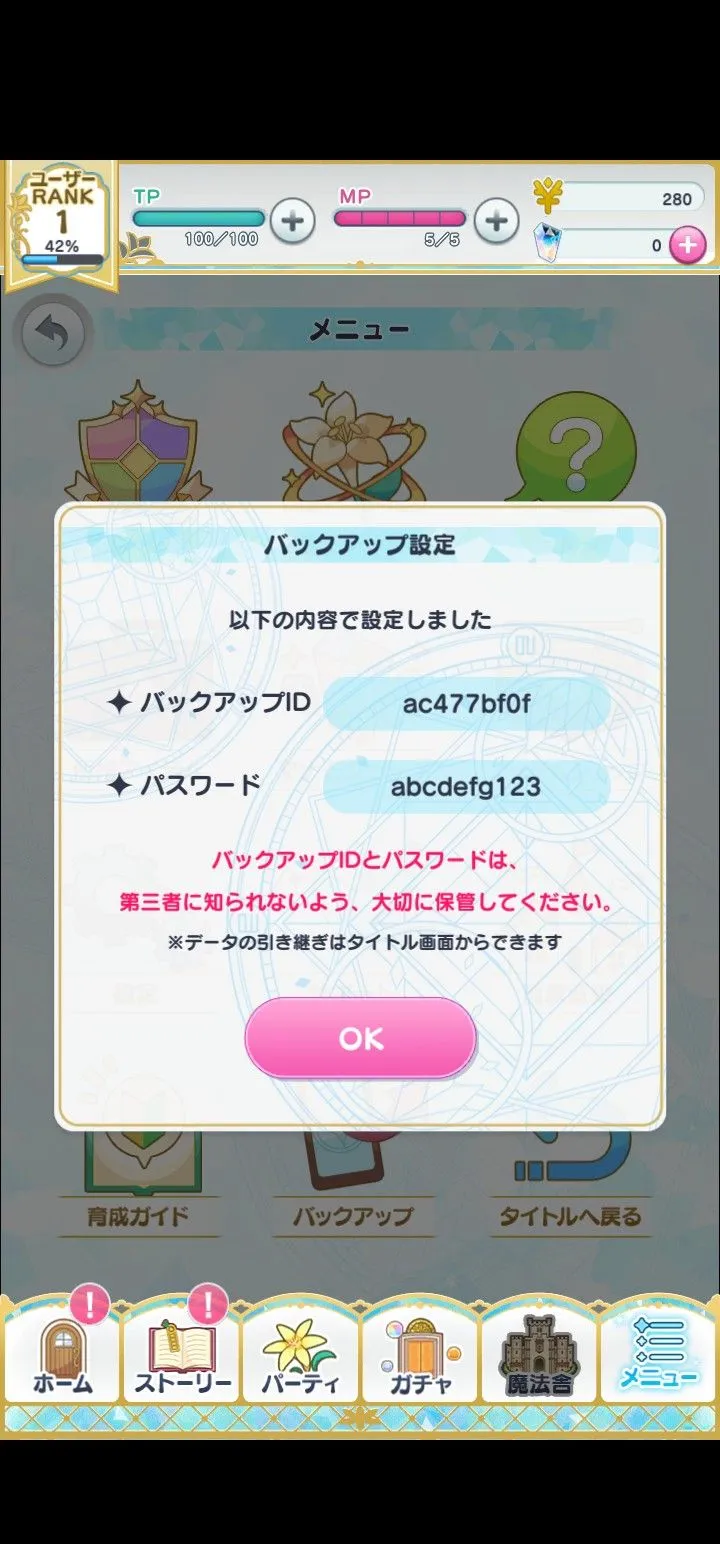Select the メニュー tab

pos(657,1350)
